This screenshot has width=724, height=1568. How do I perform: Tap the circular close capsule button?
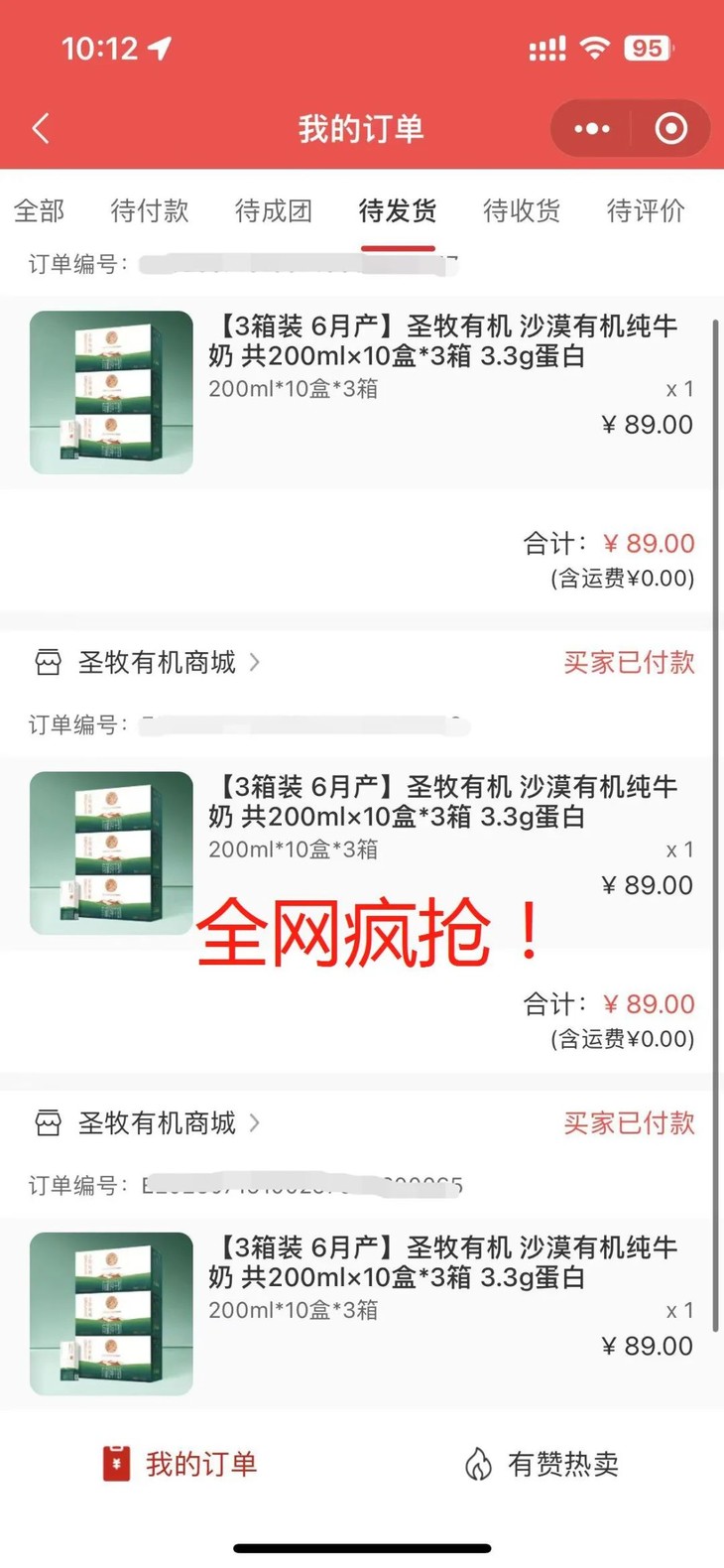click(670, 128)
